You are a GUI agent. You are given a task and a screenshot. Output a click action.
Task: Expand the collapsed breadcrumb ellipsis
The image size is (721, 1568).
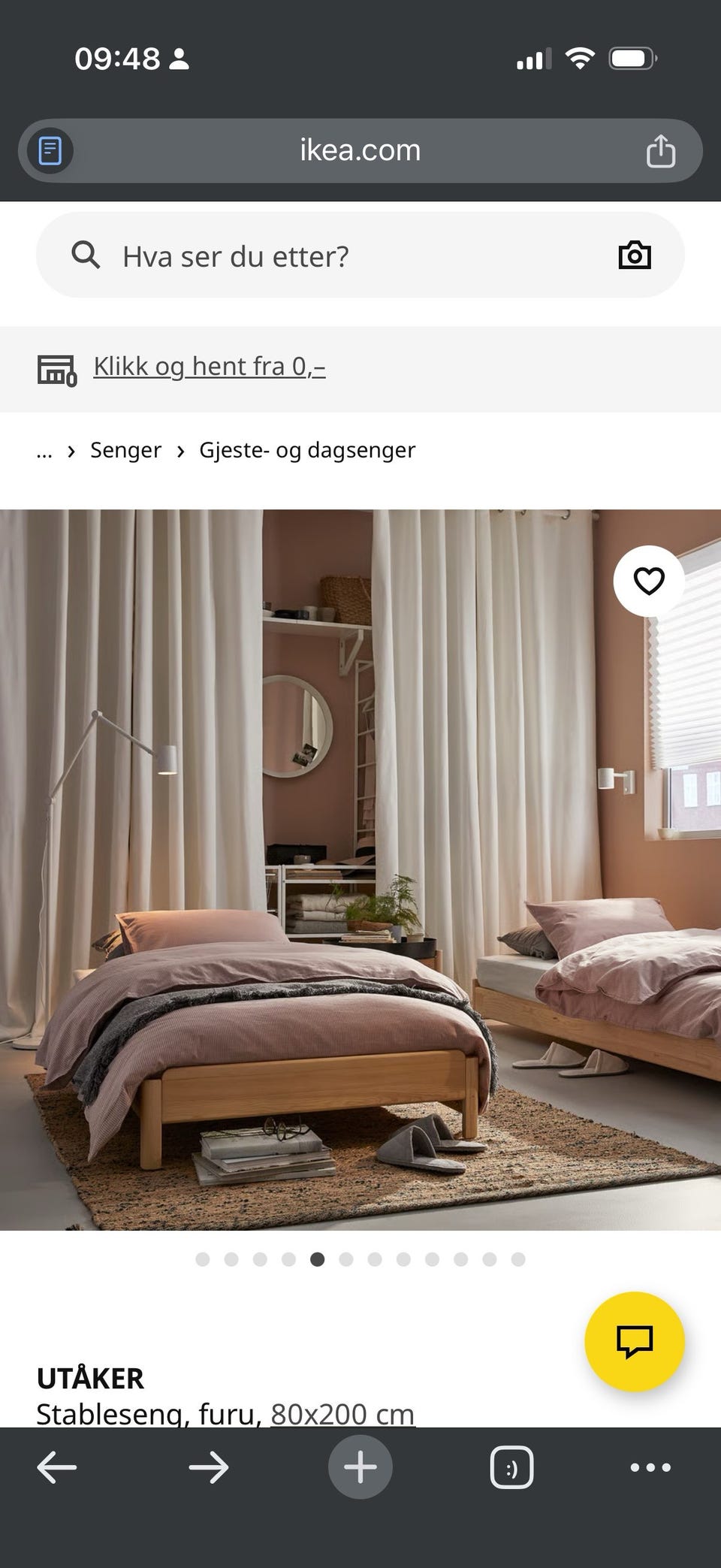point(44,451)
